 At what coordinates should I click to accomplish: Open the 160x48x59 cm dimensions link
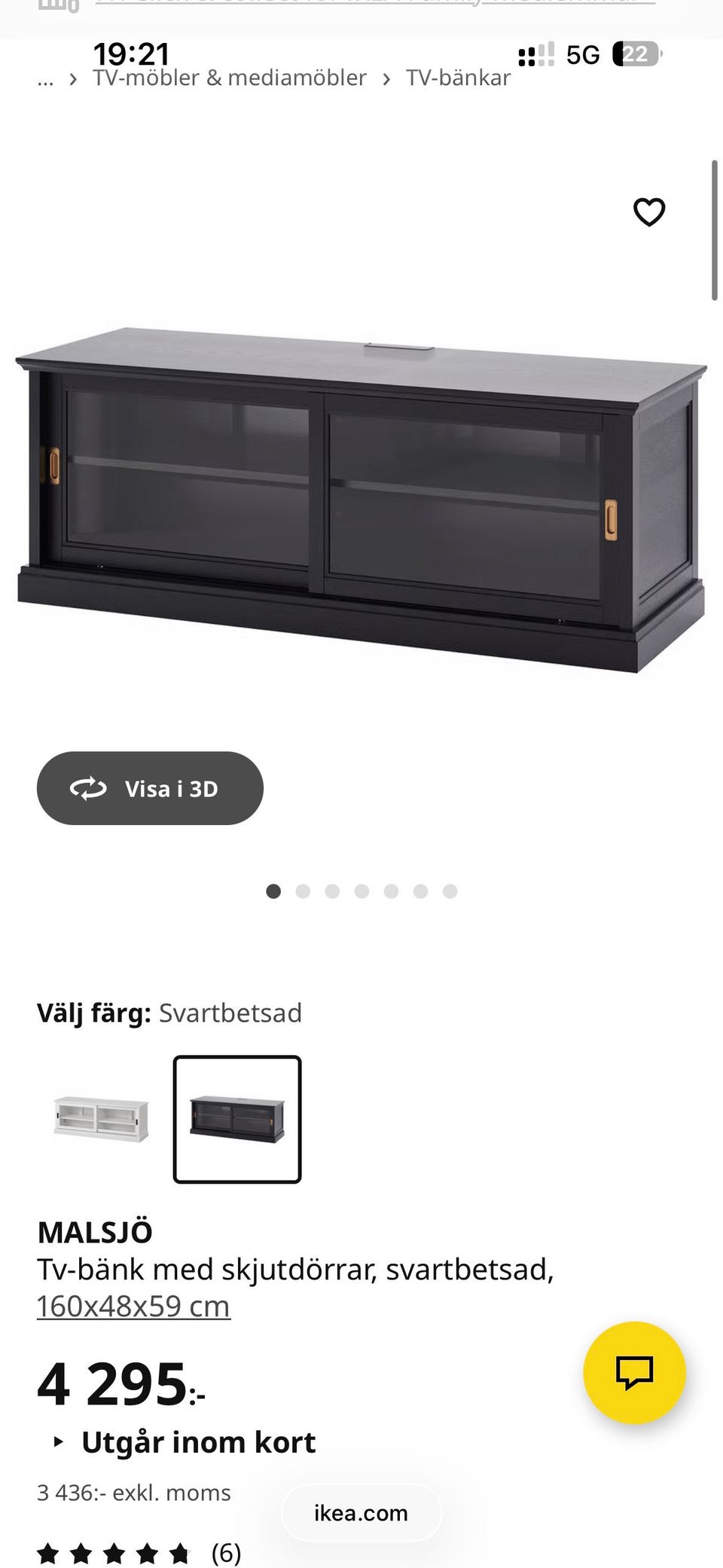coord(133,1307)
